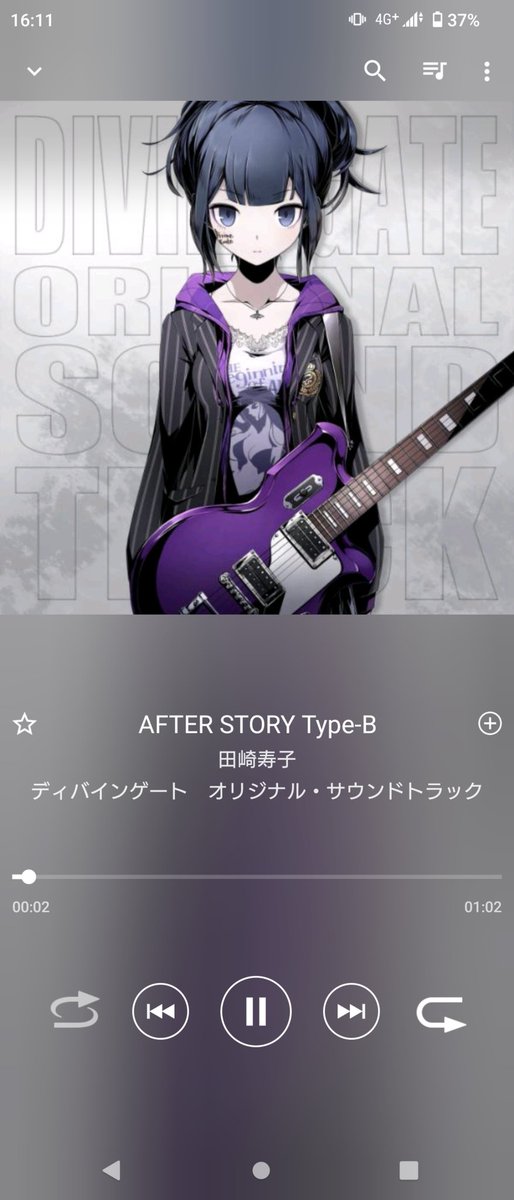Tap the playback progress bar
This screenshot has width=514, height=1200.
pos(257,877)
